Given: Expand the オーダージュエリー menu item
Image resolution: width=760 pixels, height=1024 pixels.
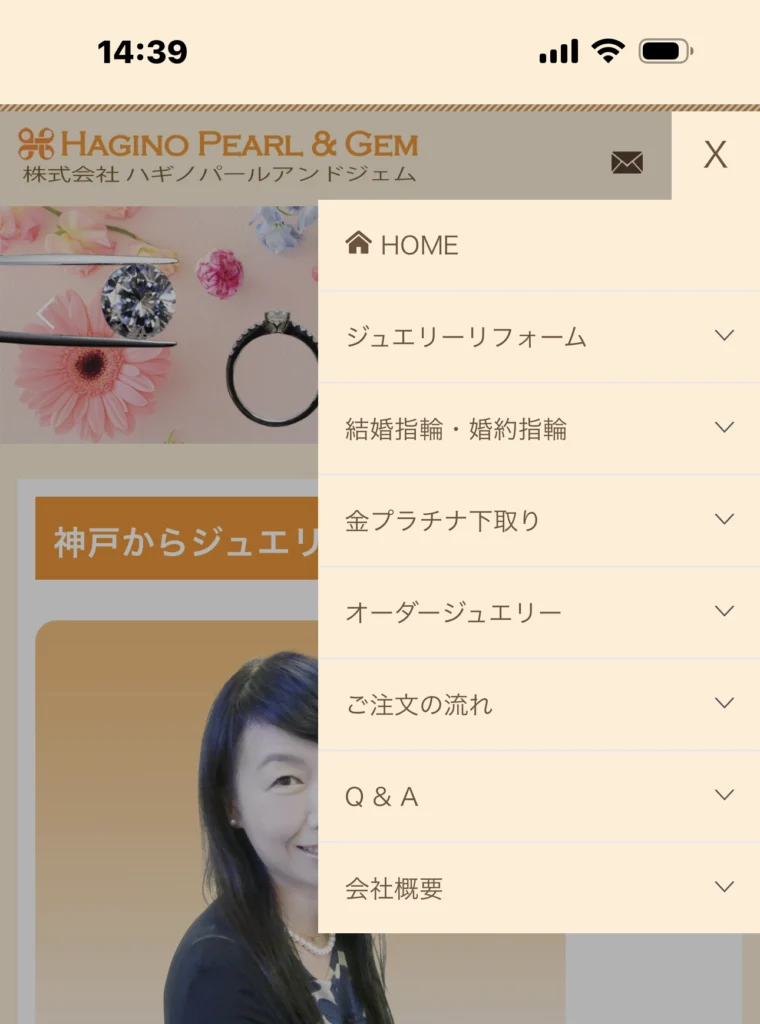Looking at the screenshot, I should (725, 612).
